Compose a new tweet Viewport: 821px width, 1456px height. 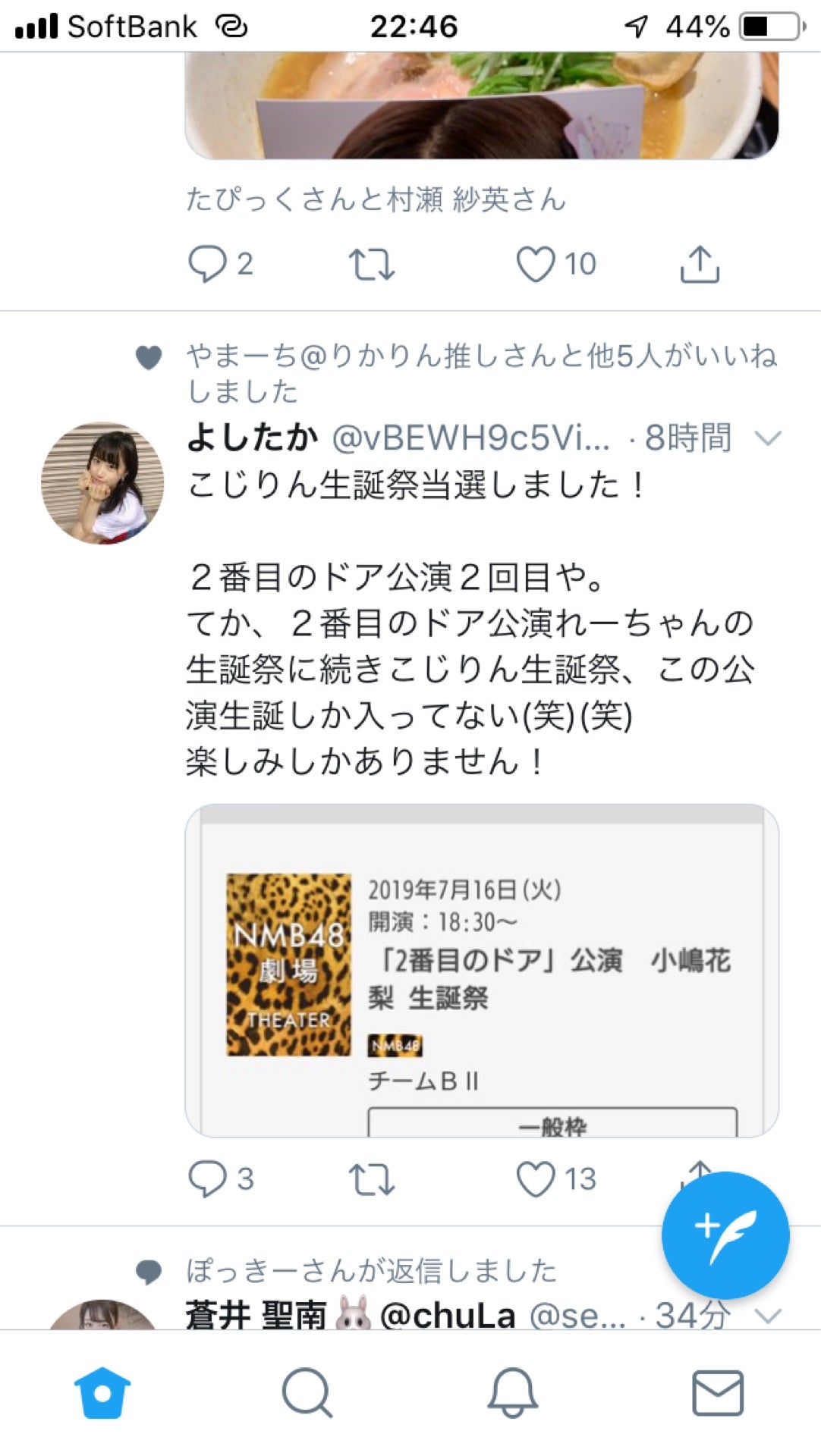(725, 1235)
